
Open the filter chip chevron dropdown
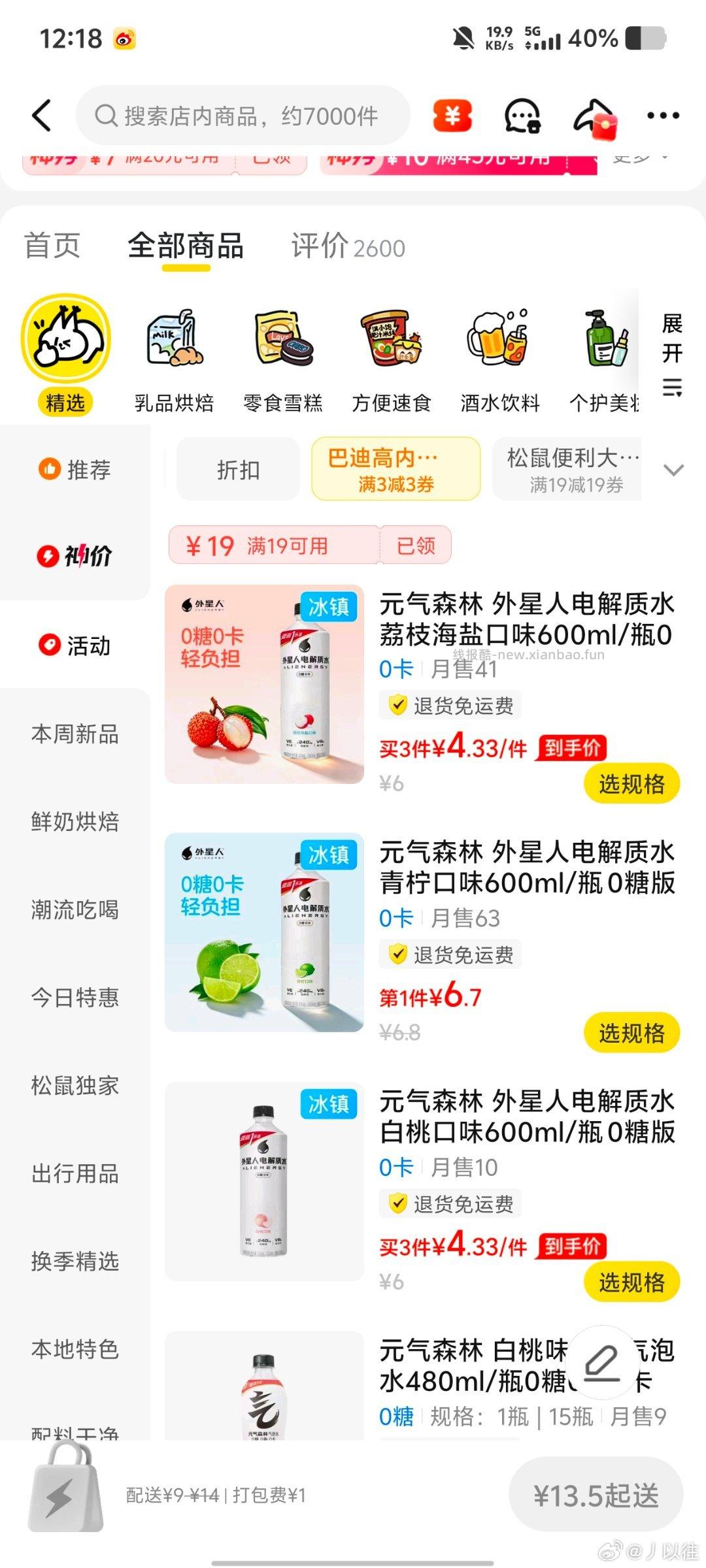click(x=674, y=469)
